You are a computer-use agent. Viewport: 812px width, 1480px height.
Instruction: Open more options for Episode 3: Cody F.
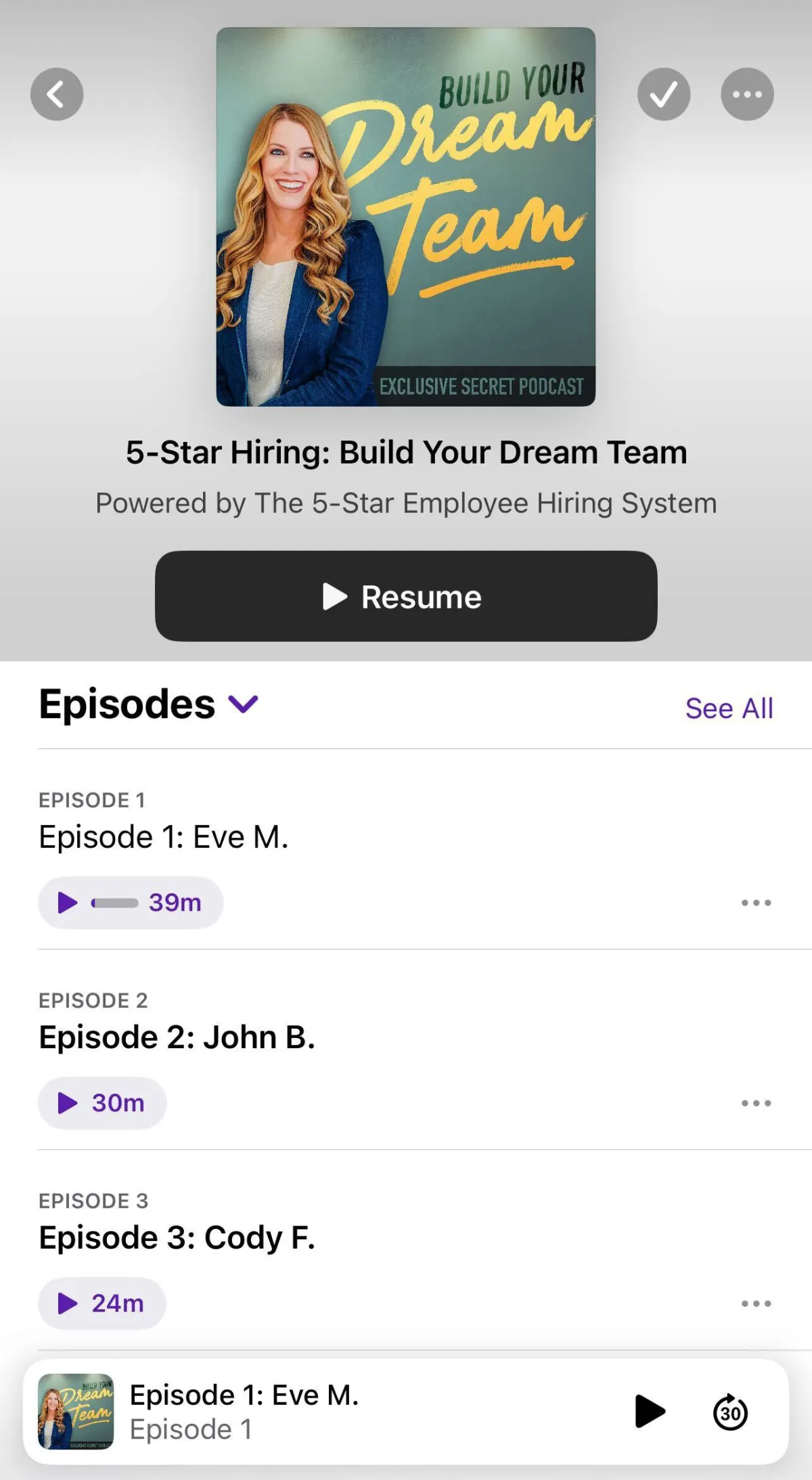click(756, 1303)
